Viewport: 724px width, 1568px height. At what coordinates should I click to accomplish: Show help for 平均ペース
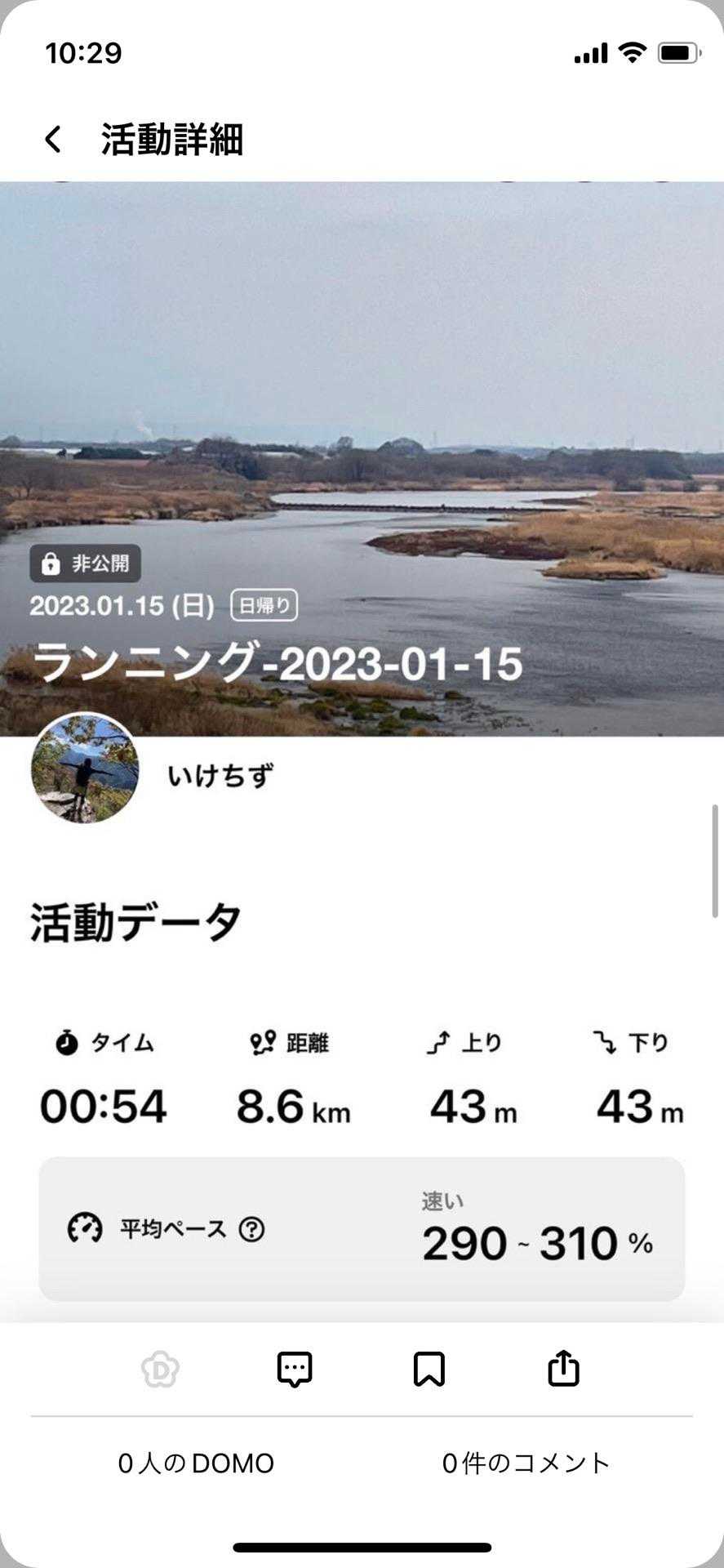click(251, 1229)
